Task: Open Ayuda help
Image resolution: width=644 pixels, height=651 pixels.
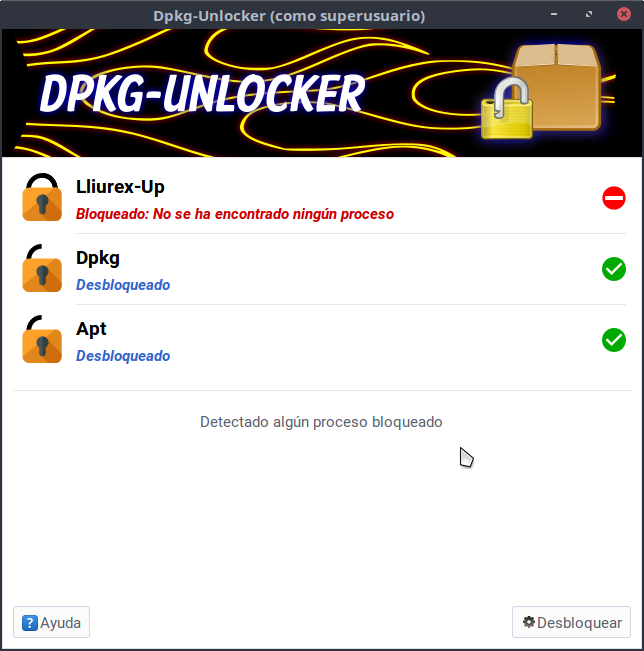Action: pyautogui.click(x=51, y=622)
